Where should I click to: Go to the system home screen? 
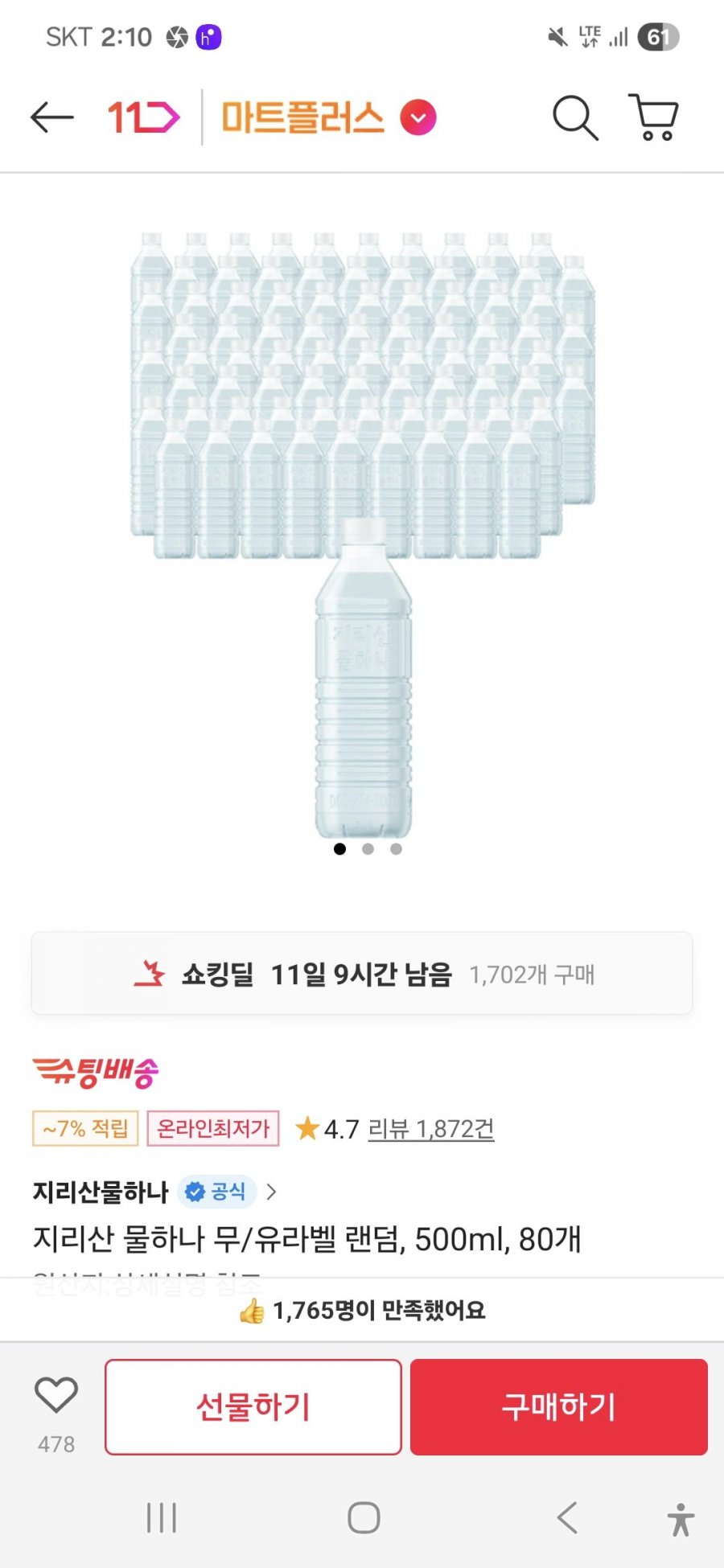coord(364,1518)
